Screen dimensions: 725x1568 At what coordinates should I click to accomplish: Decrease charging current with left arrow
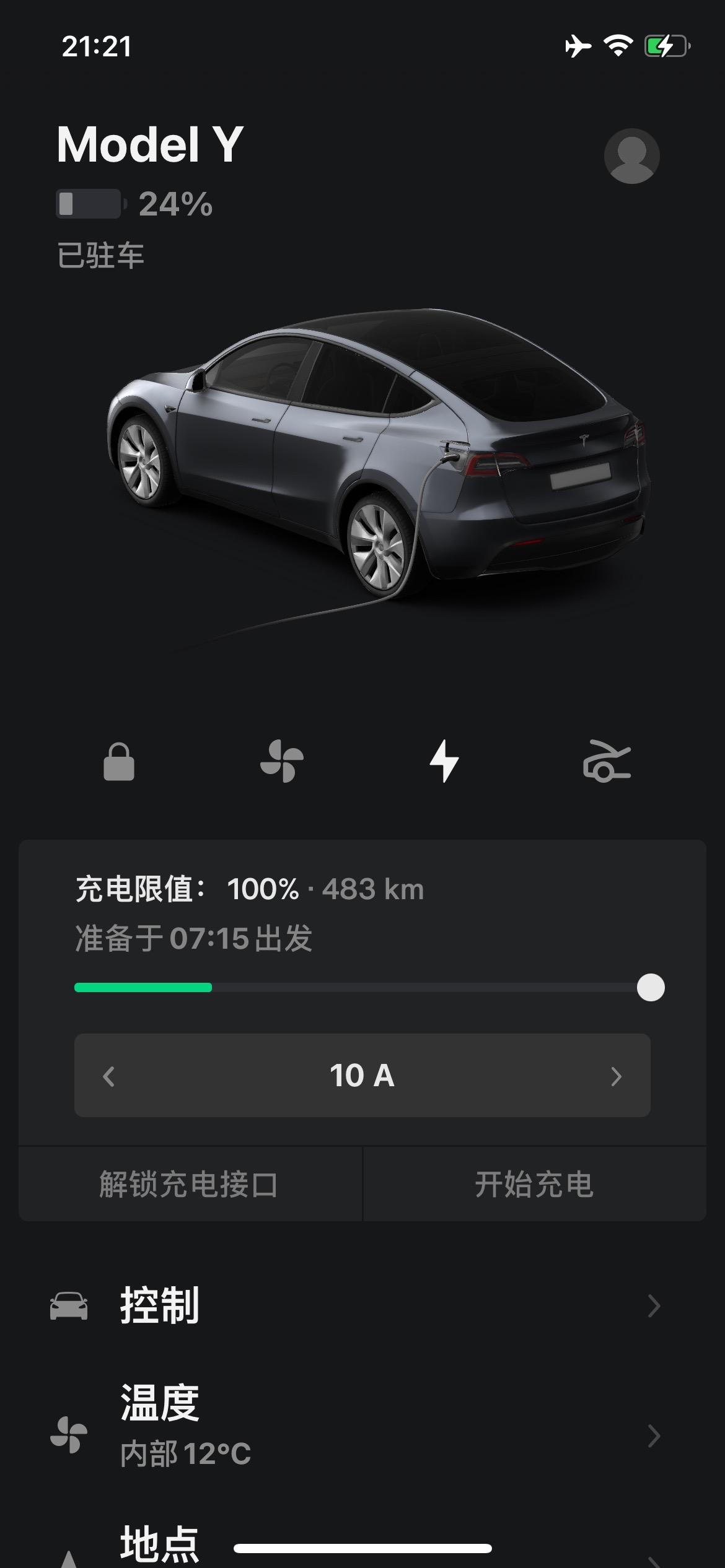[x=110, y=1078]
